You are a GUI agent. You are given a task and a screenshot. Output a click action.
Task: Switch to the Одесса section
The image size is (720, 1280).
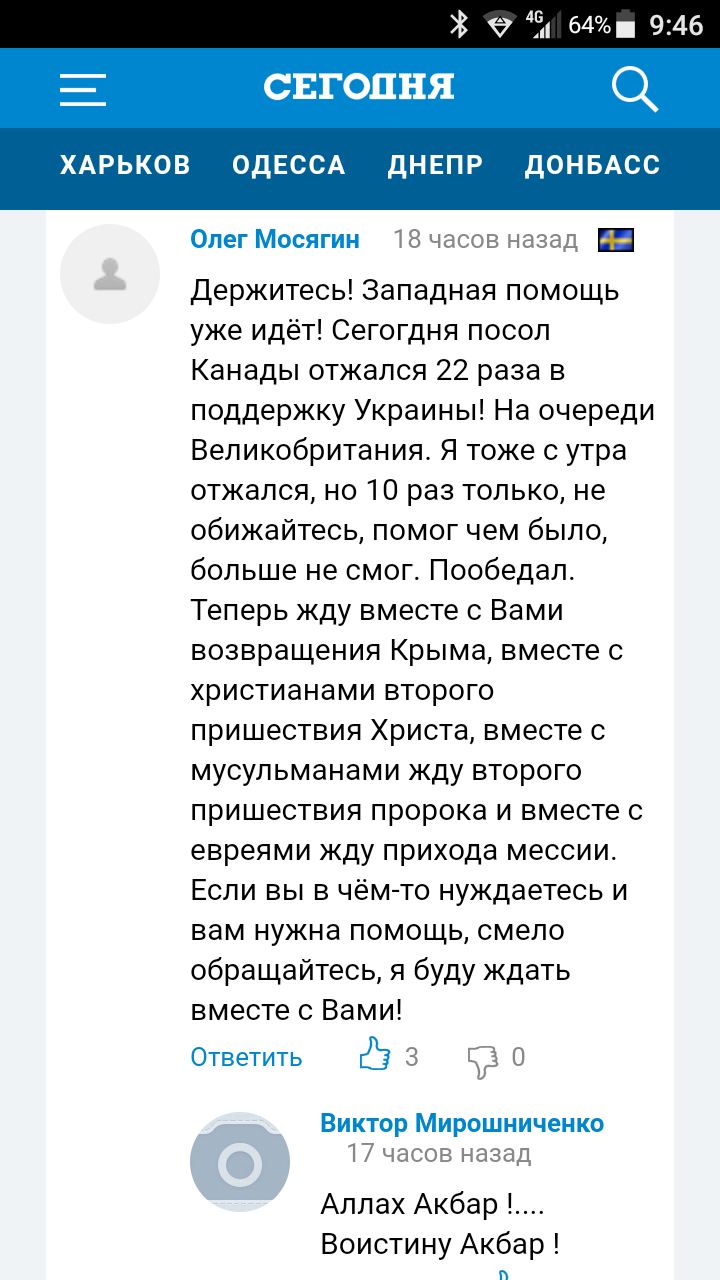point(289,165)
